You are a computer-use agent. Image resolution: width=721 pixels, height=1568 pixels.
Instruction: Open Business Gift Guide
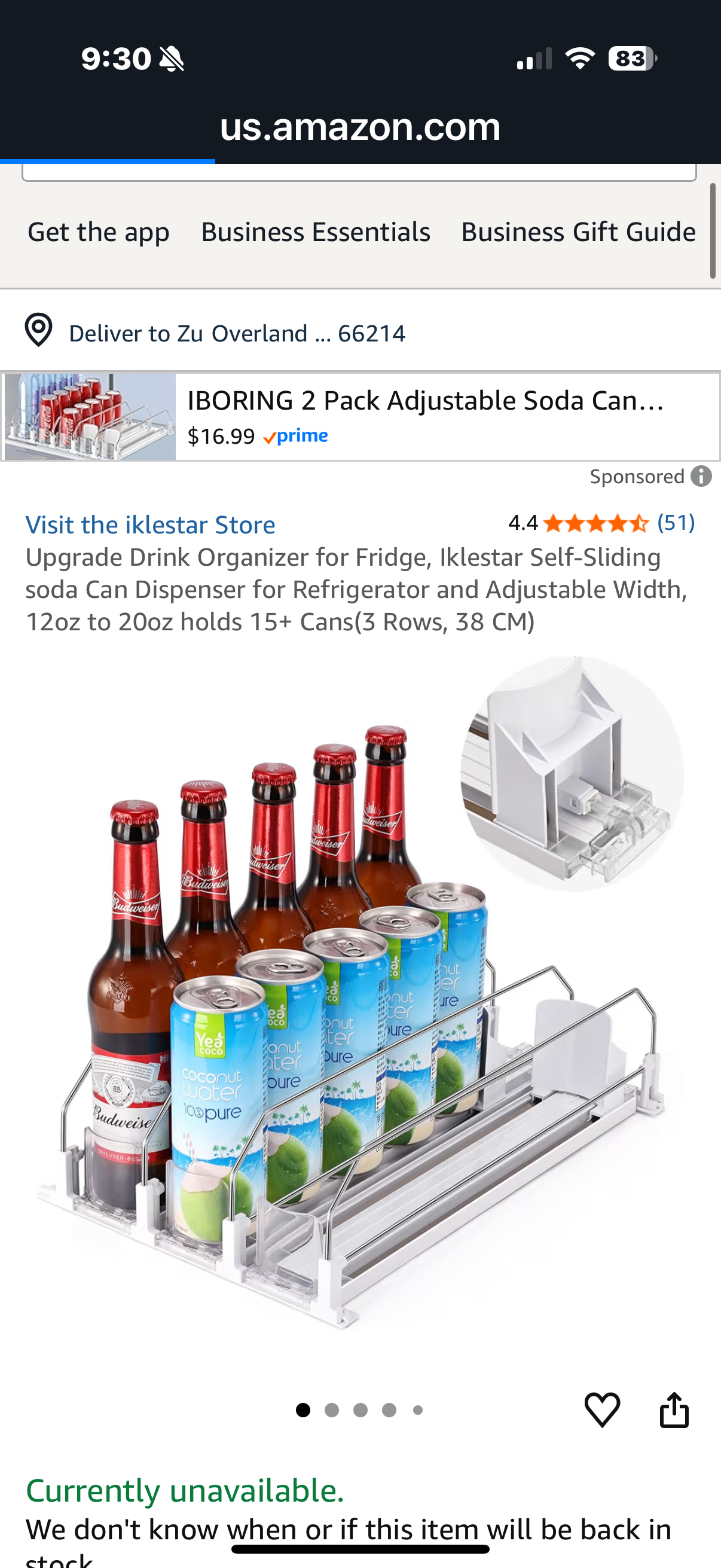(x=578, y=232)
